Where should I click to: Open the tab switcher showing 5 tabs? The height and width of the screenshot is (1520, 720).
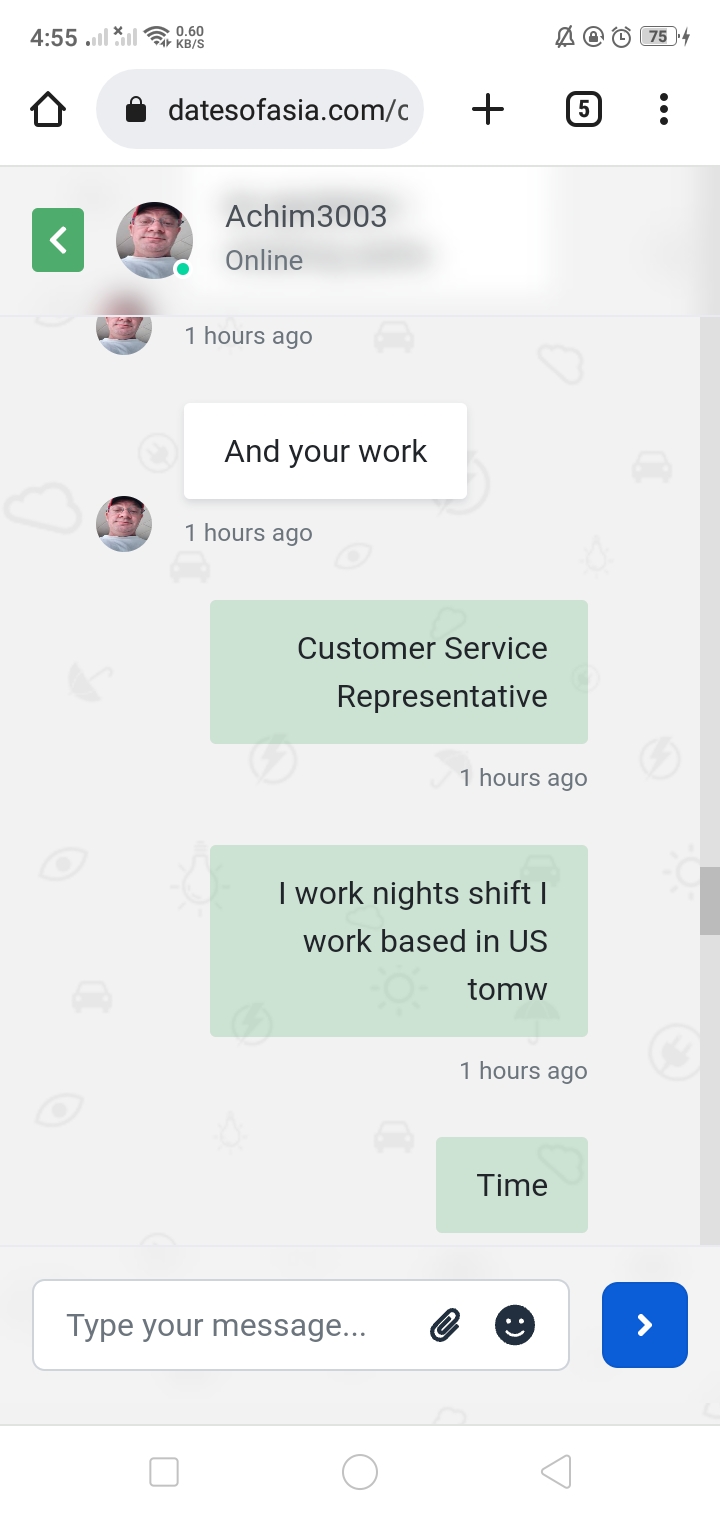click(x=584, y=109)
